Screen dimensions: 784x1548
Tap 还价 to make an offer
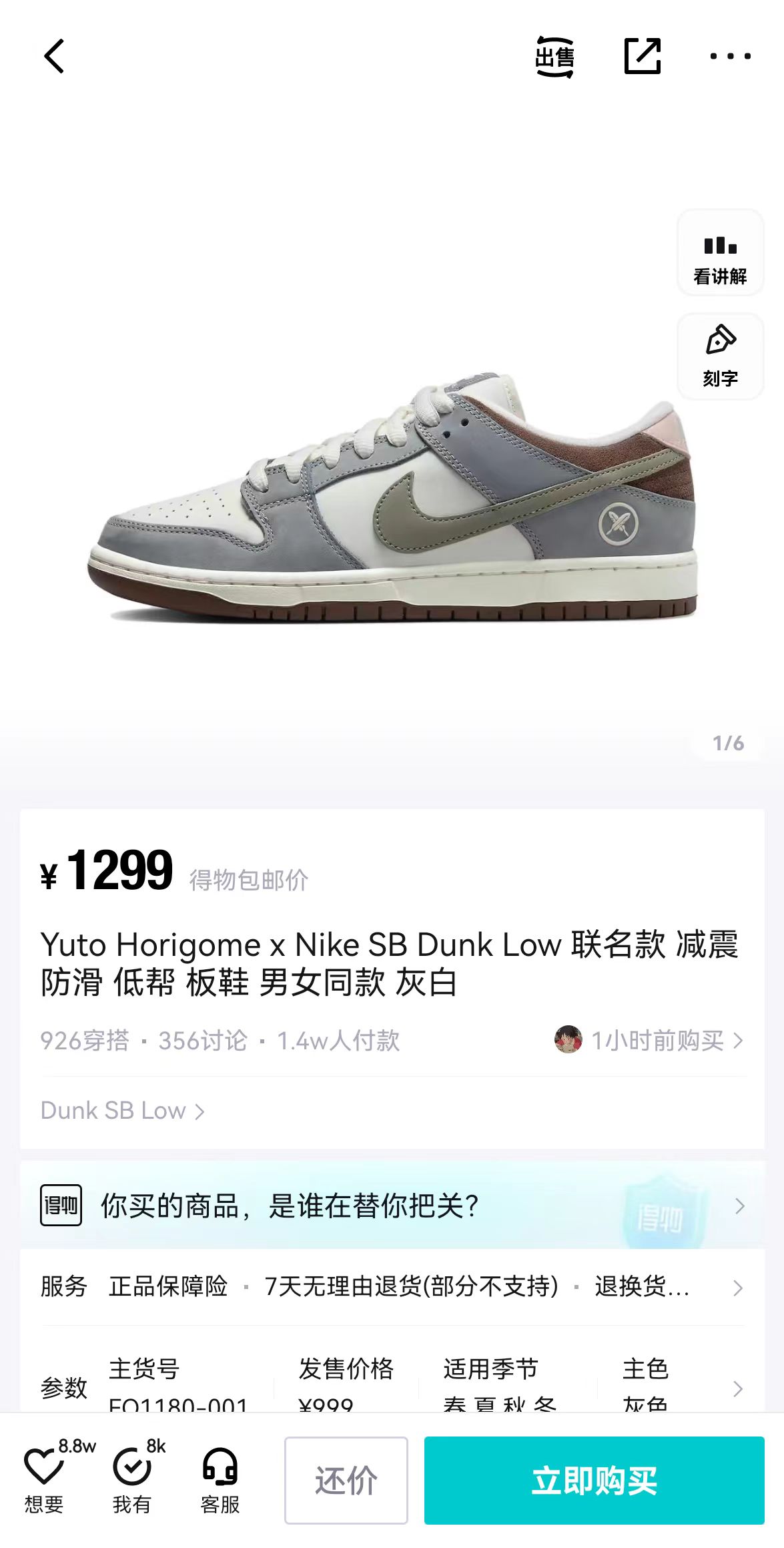click(x=346, y=1481)
